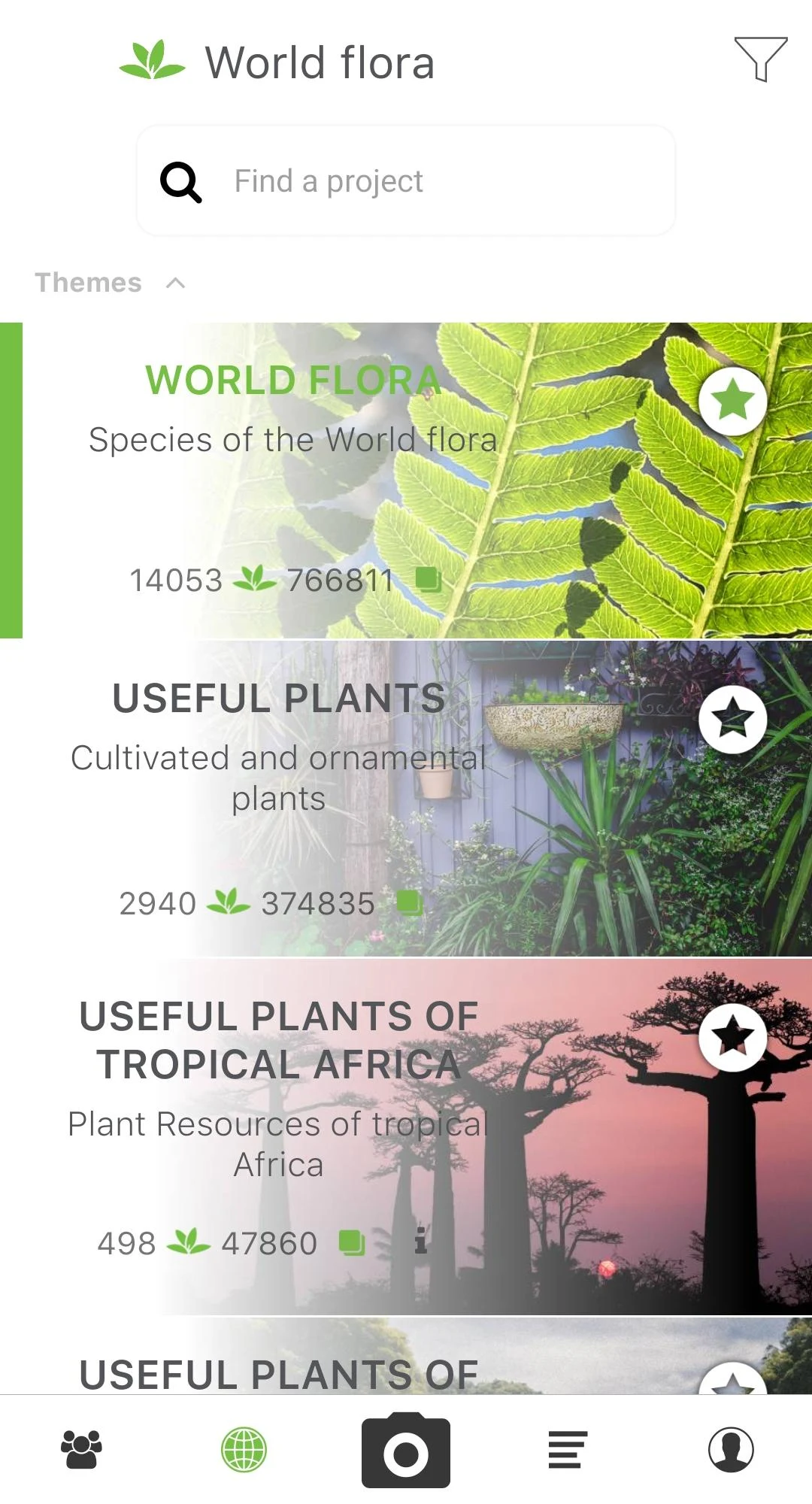Select the camera to identify a plant
The width and height of the screenshot is (812, 1504).
pos(406,1448)
